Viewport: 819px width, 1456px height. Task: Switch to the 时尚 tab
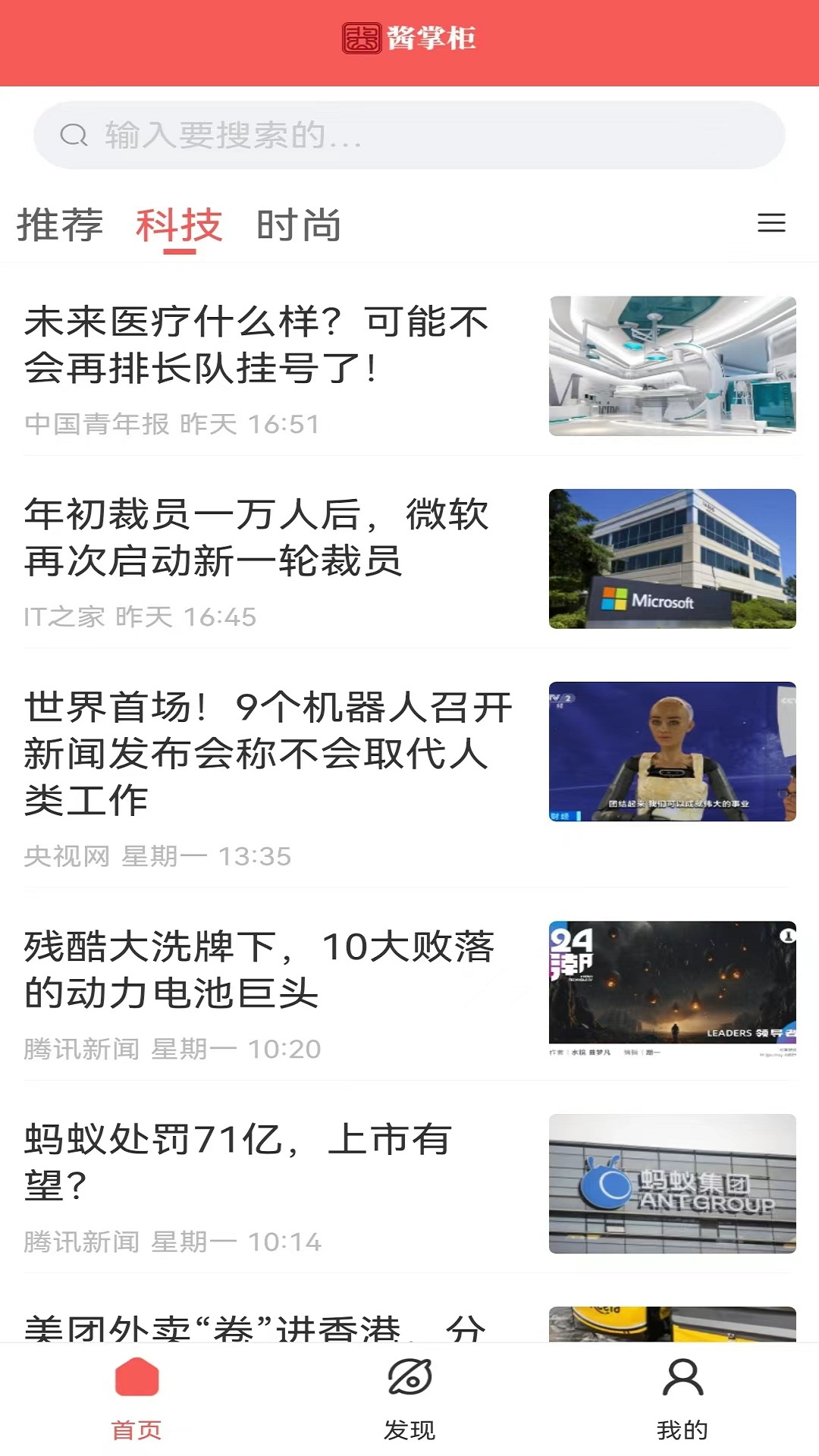(299, 224)
